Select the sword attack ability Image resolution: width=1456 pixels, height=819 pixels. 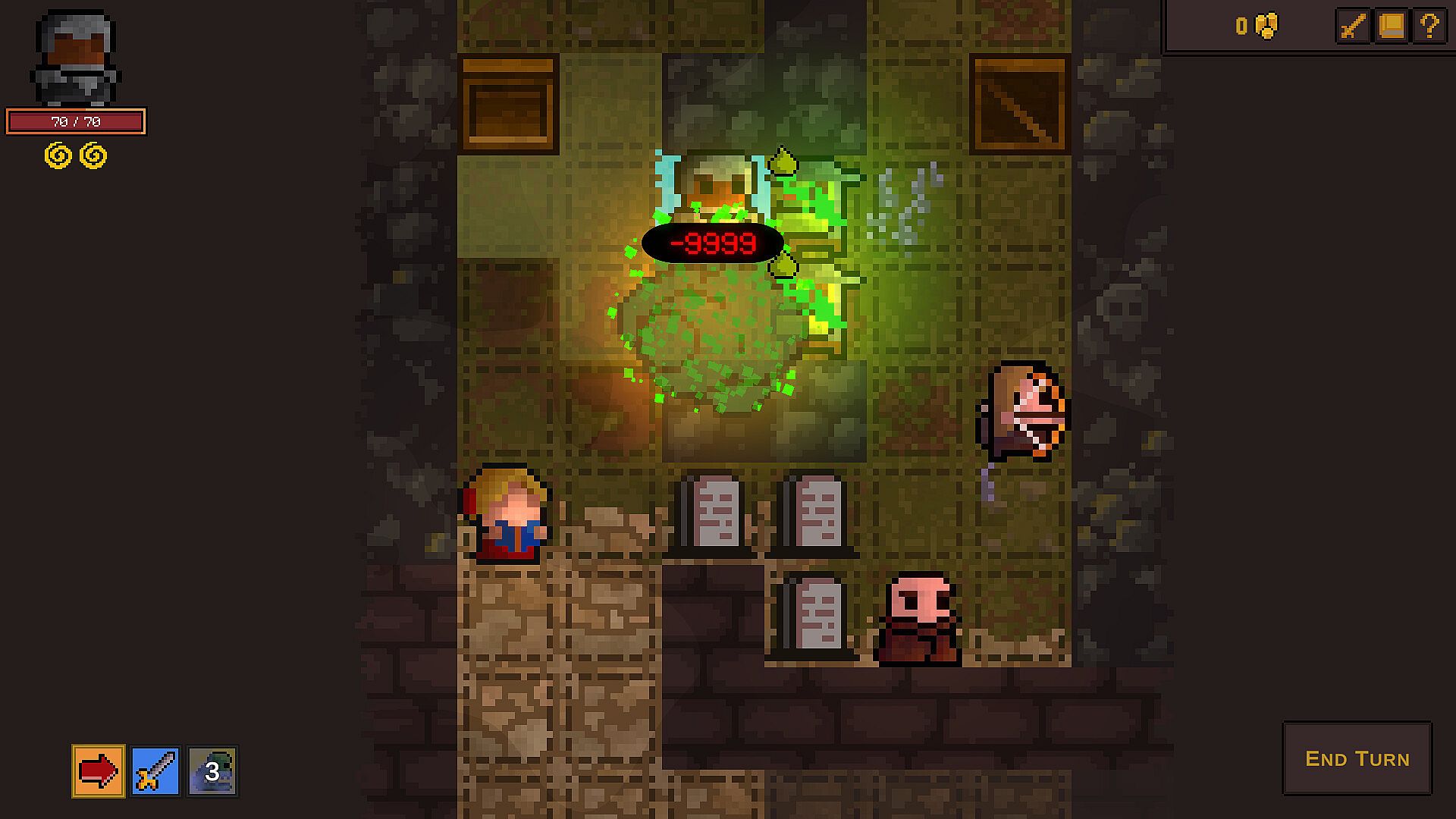pyautogui.click(x=155, y=771)
